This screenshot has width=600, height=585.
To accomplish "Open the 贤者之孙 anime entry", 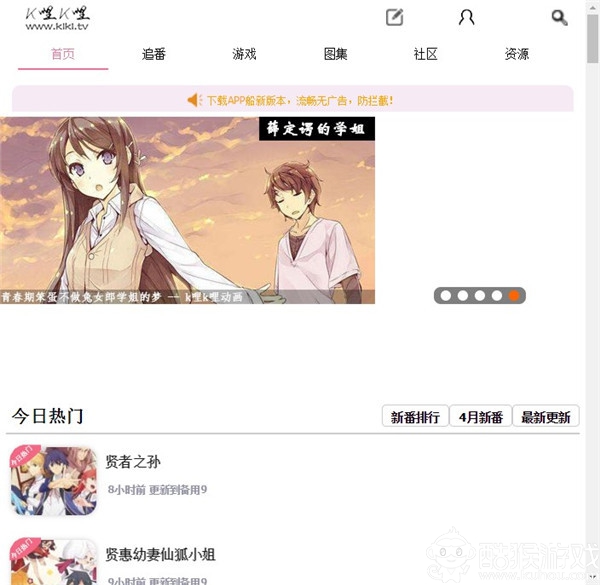I will click(x=133, y=462).
